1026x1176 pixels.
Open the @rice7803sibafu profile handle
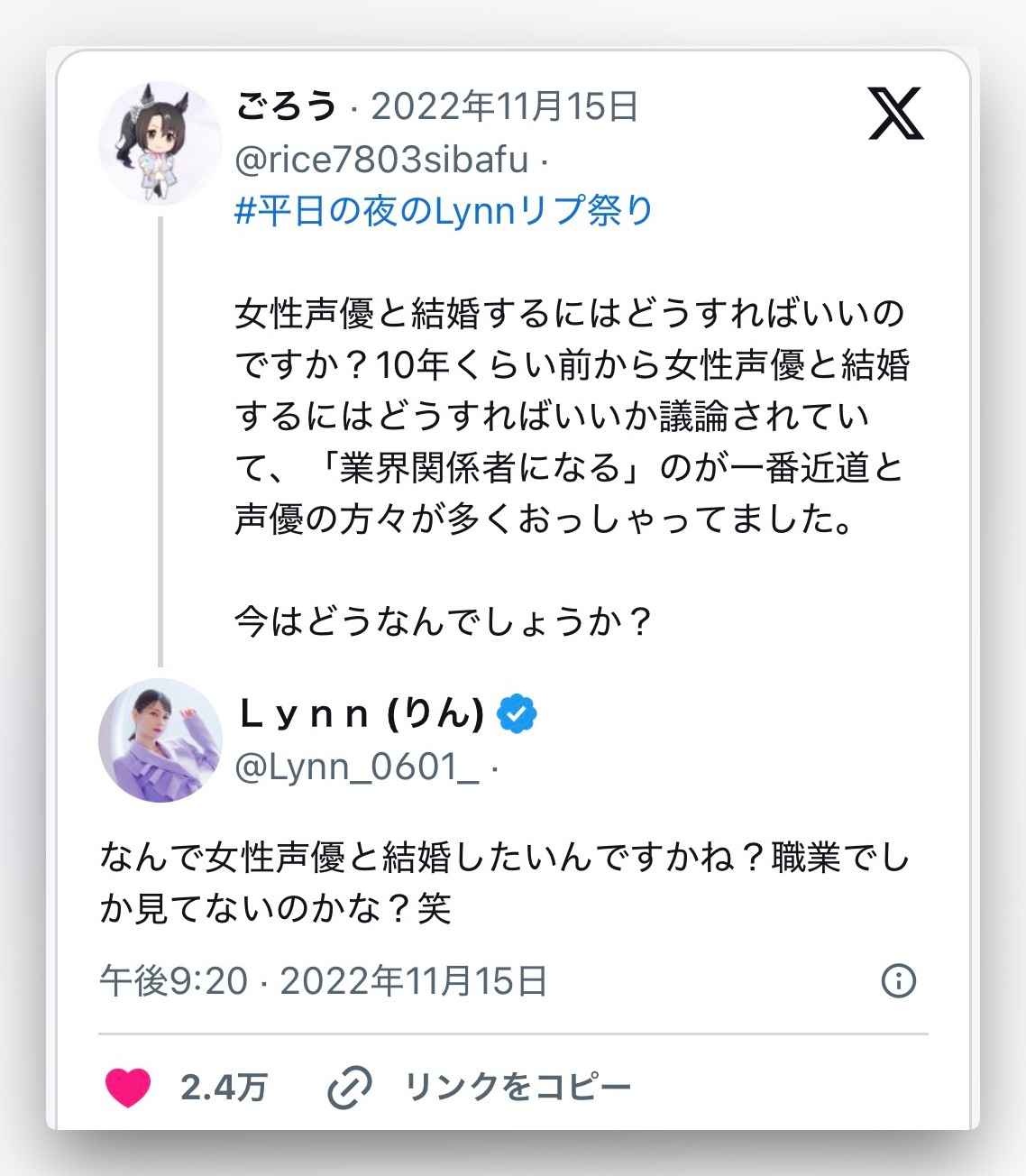381,161
